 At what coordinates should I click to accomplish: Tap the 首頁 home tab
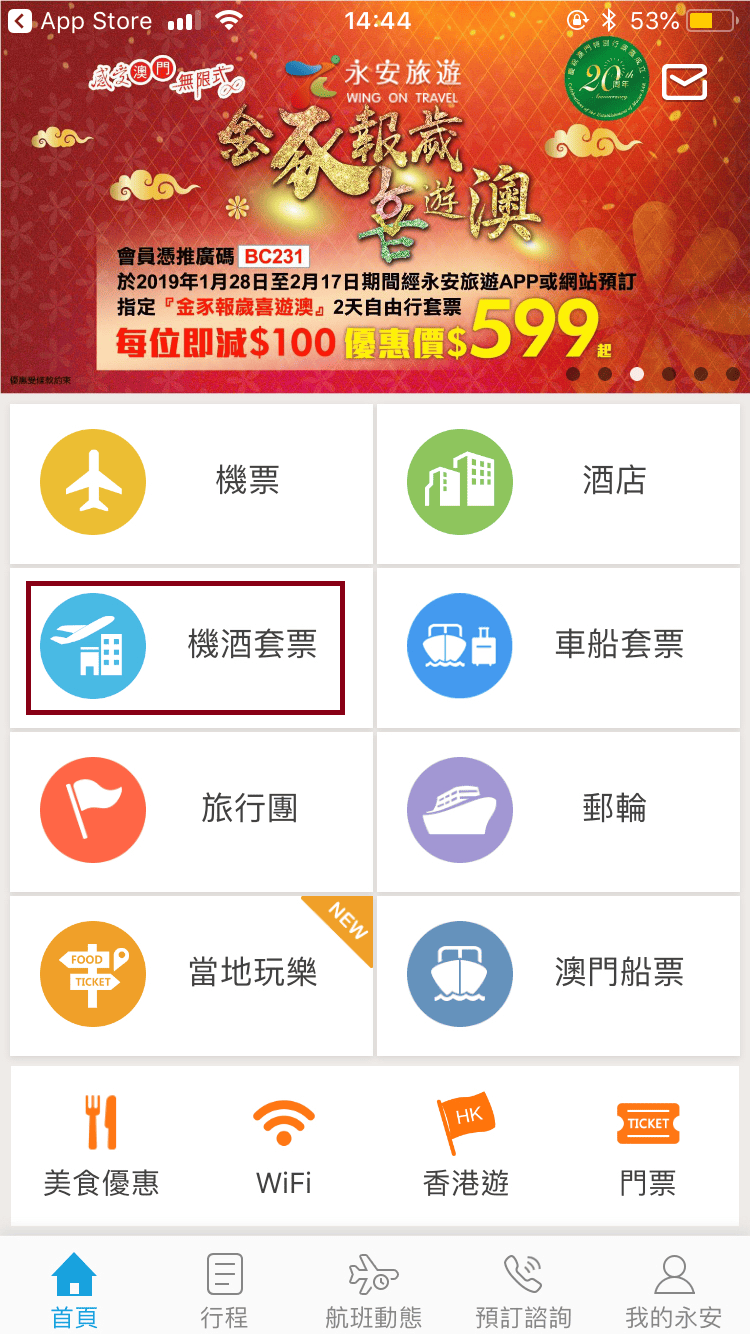(74, 1290)
